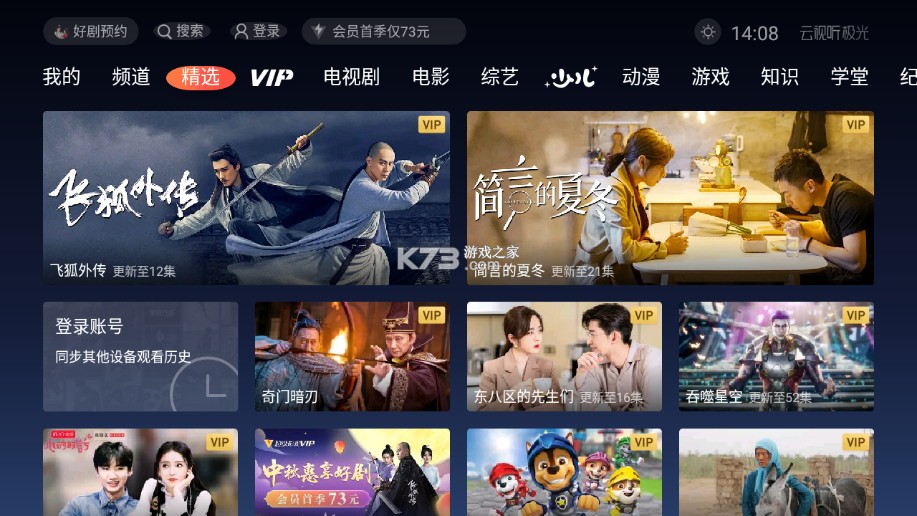Image resolution: width=917 pixels, height=516 pixels.
Task: Open the 简言的夏冬 show card
Action: click(670, 198)
